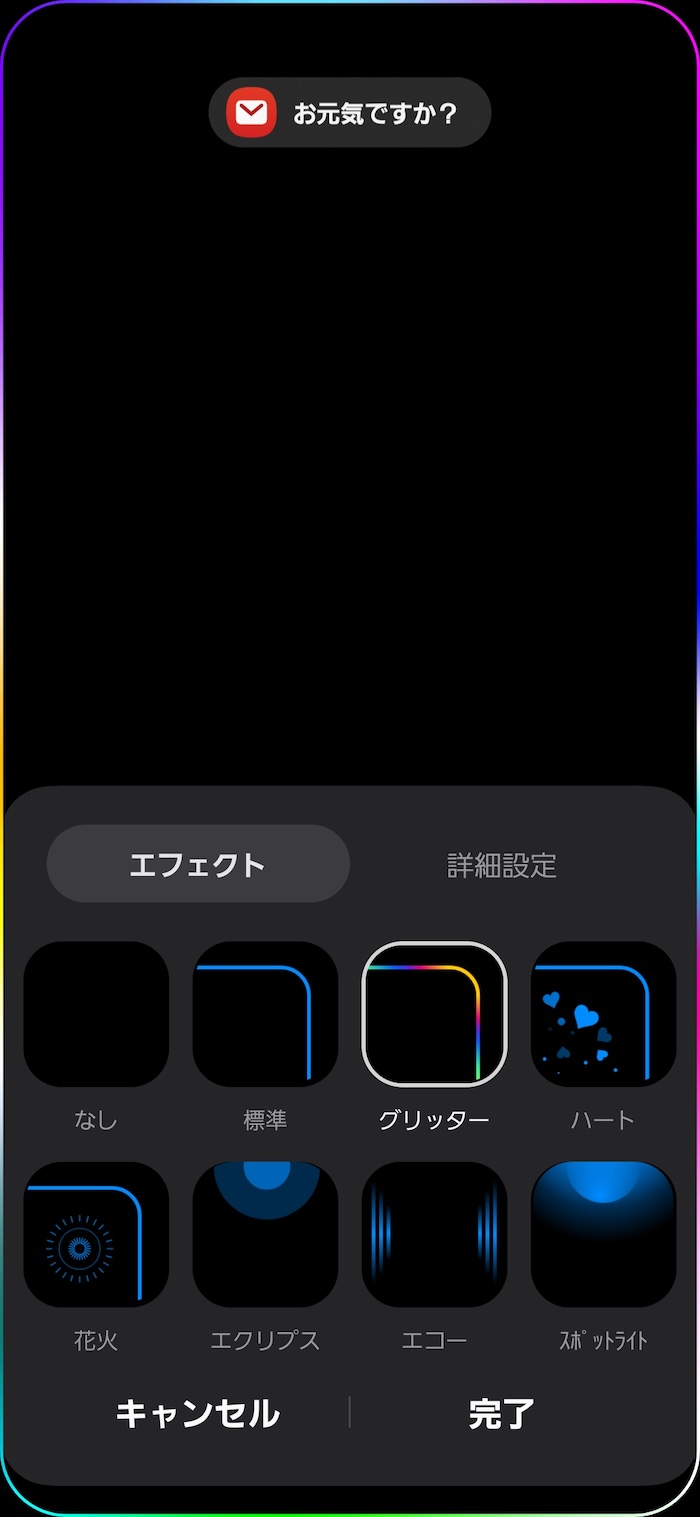Choose the スポットライト effect

pos(603,1234)
